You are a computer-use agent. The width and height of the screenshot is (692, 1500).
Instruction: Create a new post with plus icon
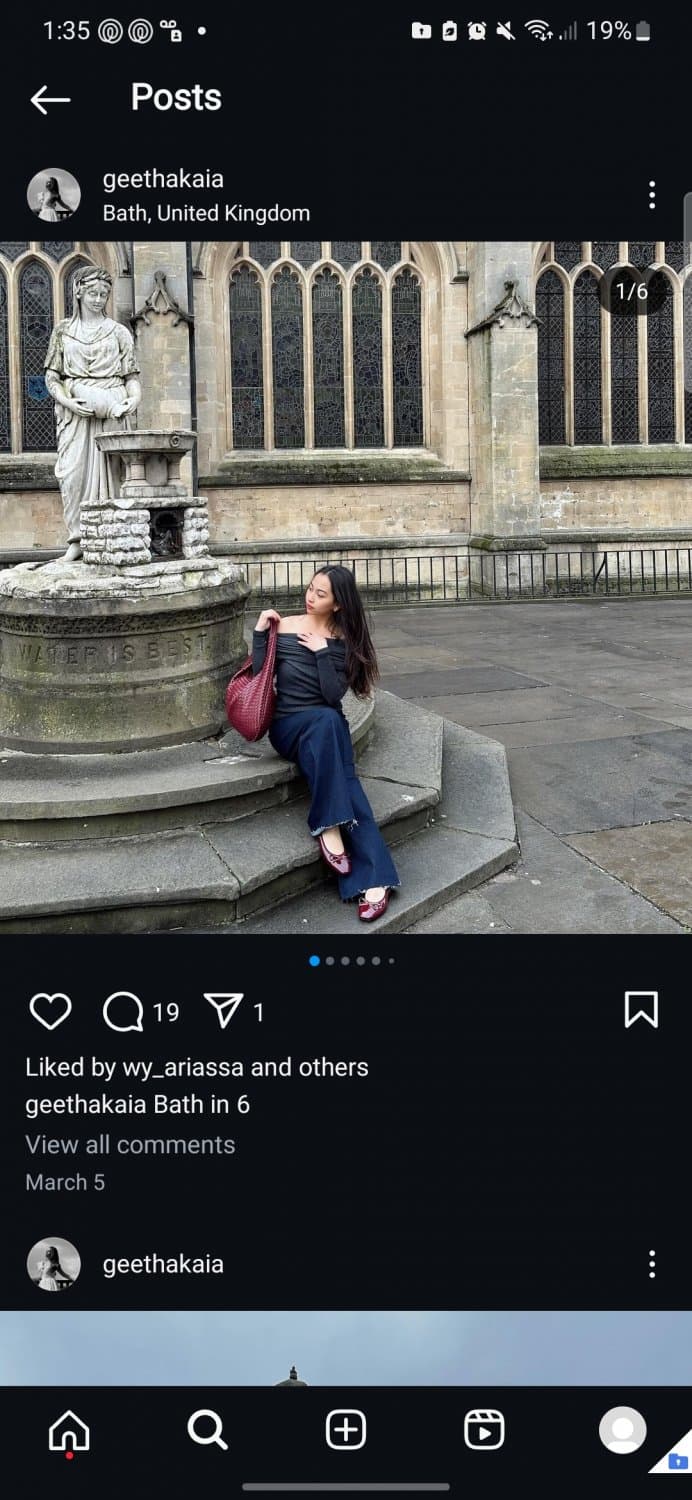[x=346, y=1431]
